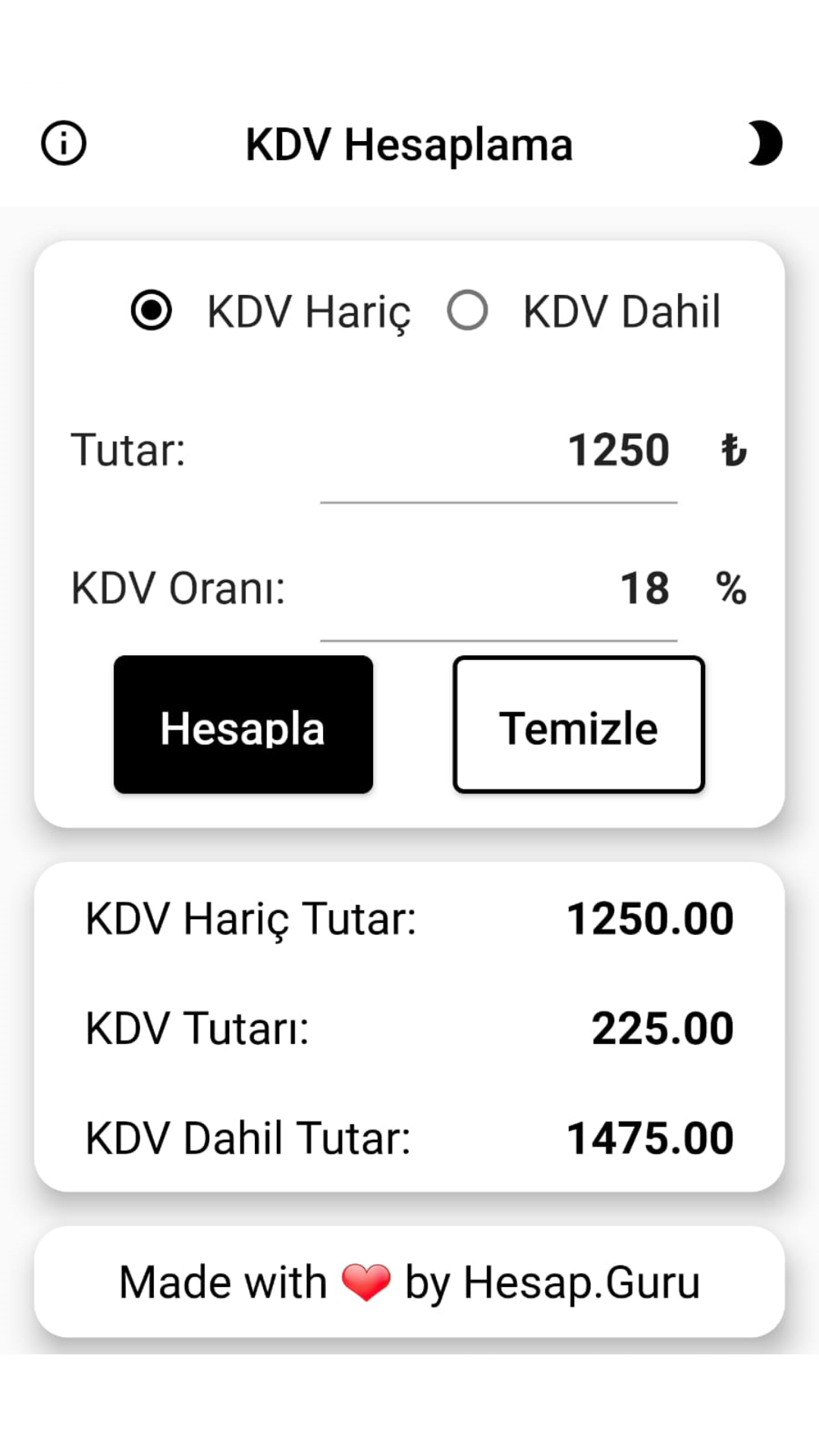Open the info icon
819x1456 pixels.
point(64,143)
